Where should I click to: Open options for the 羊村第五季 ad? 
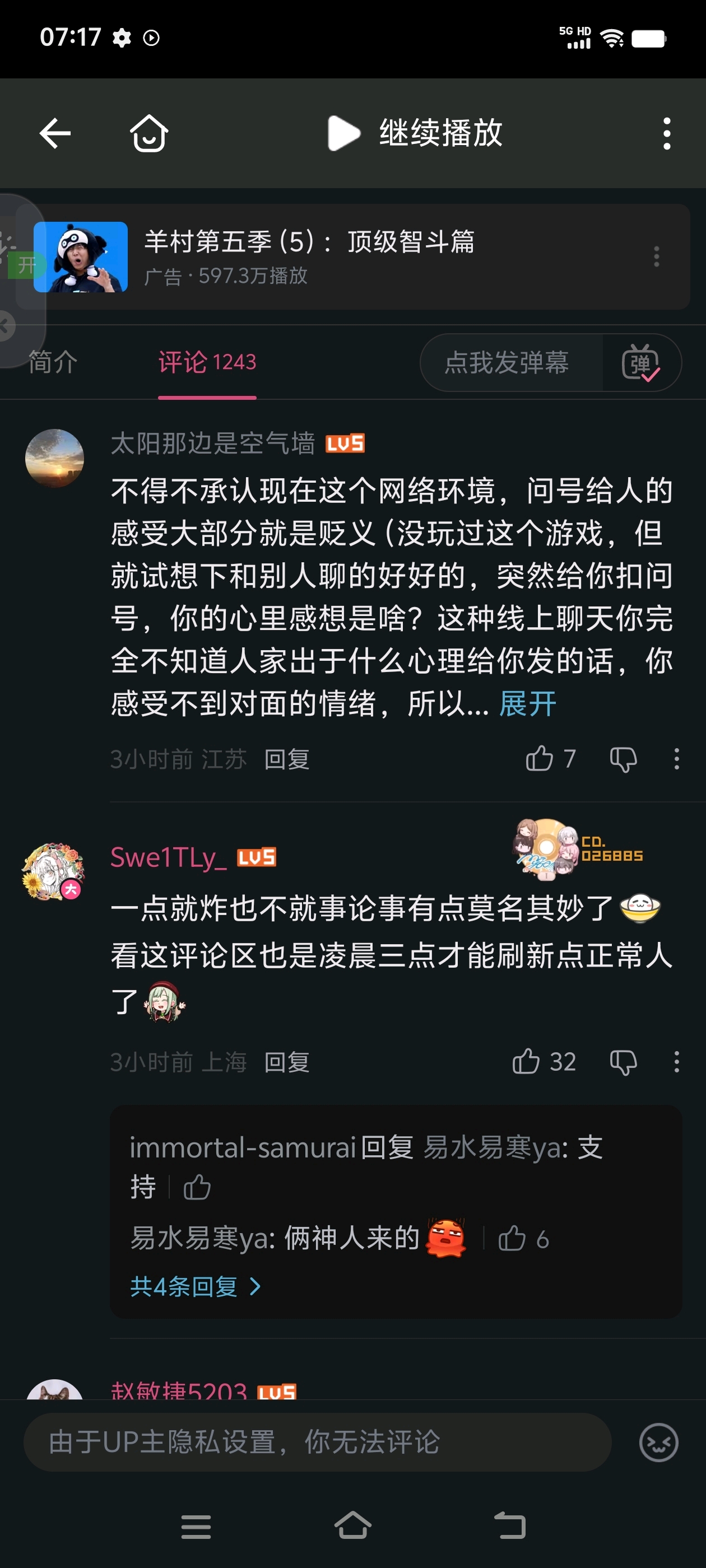coord(656,256)
